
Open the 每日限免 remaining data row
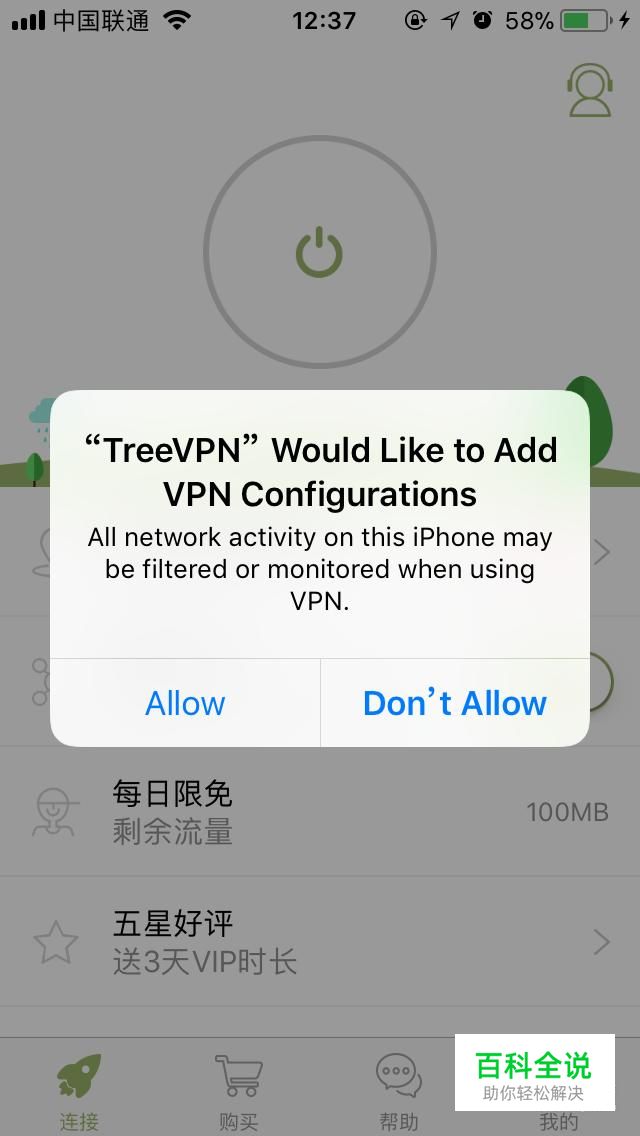click(320, 812)
